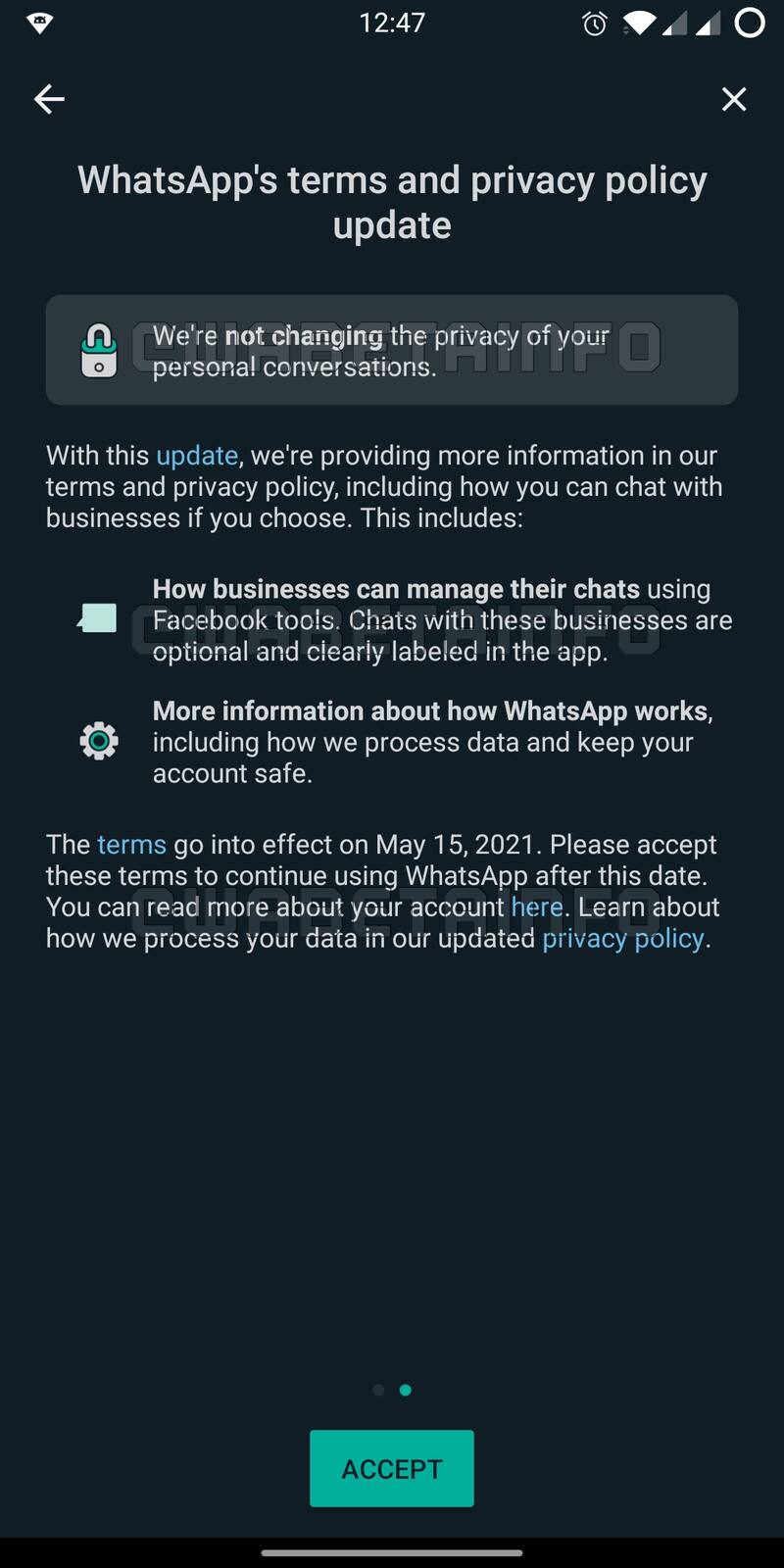The width and height of the screenshot is (784, 1568).
Task: Close the terms and privacy update screen
Action: [x=734, y=99]
